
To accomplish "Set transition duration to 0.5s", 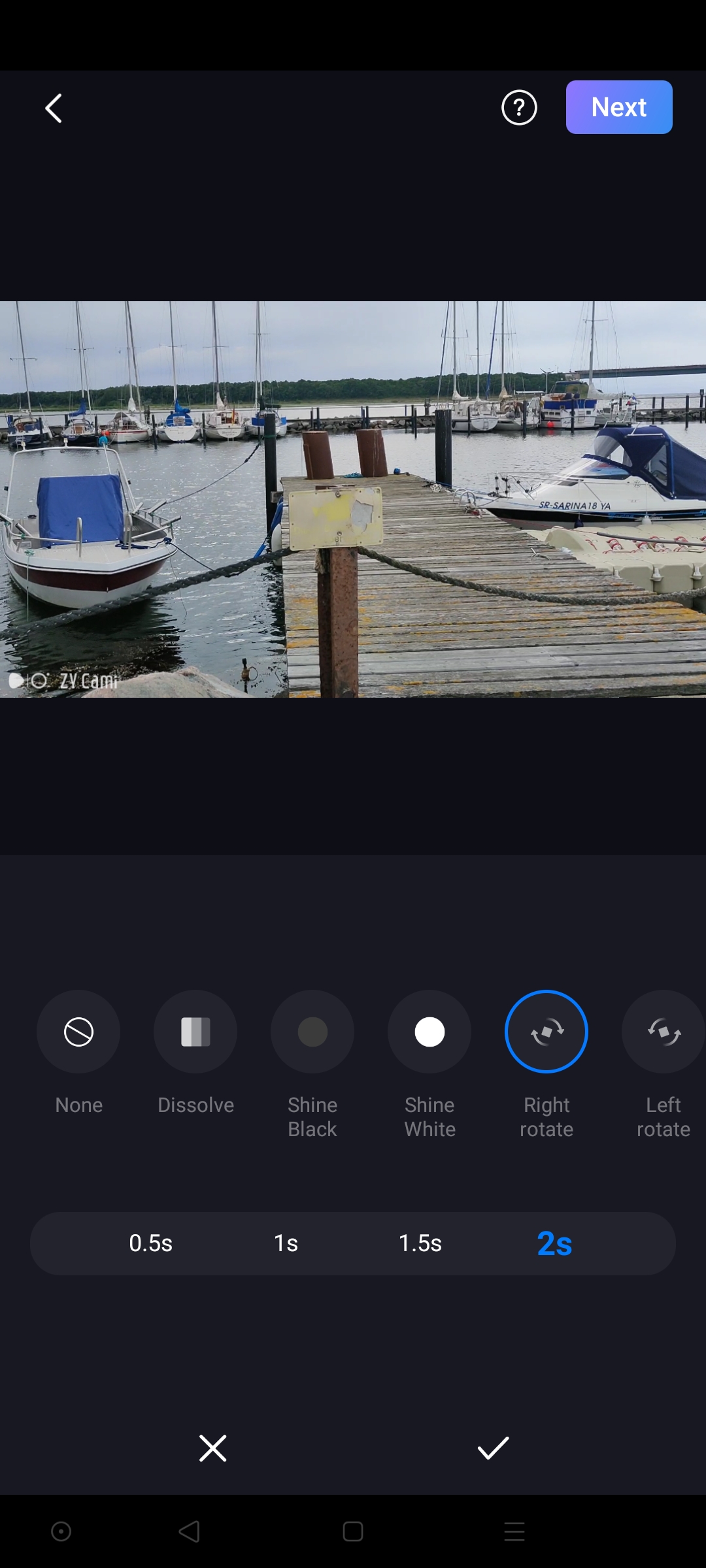I will click(x=151, y=1243).
